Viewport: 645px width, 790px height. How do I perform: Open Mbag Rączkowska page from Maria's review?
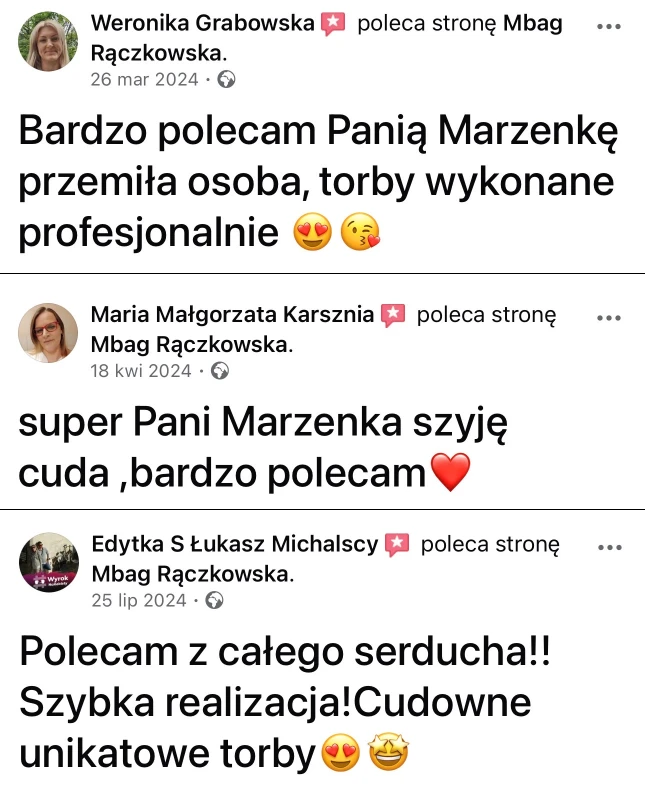(x=190, y=345)
